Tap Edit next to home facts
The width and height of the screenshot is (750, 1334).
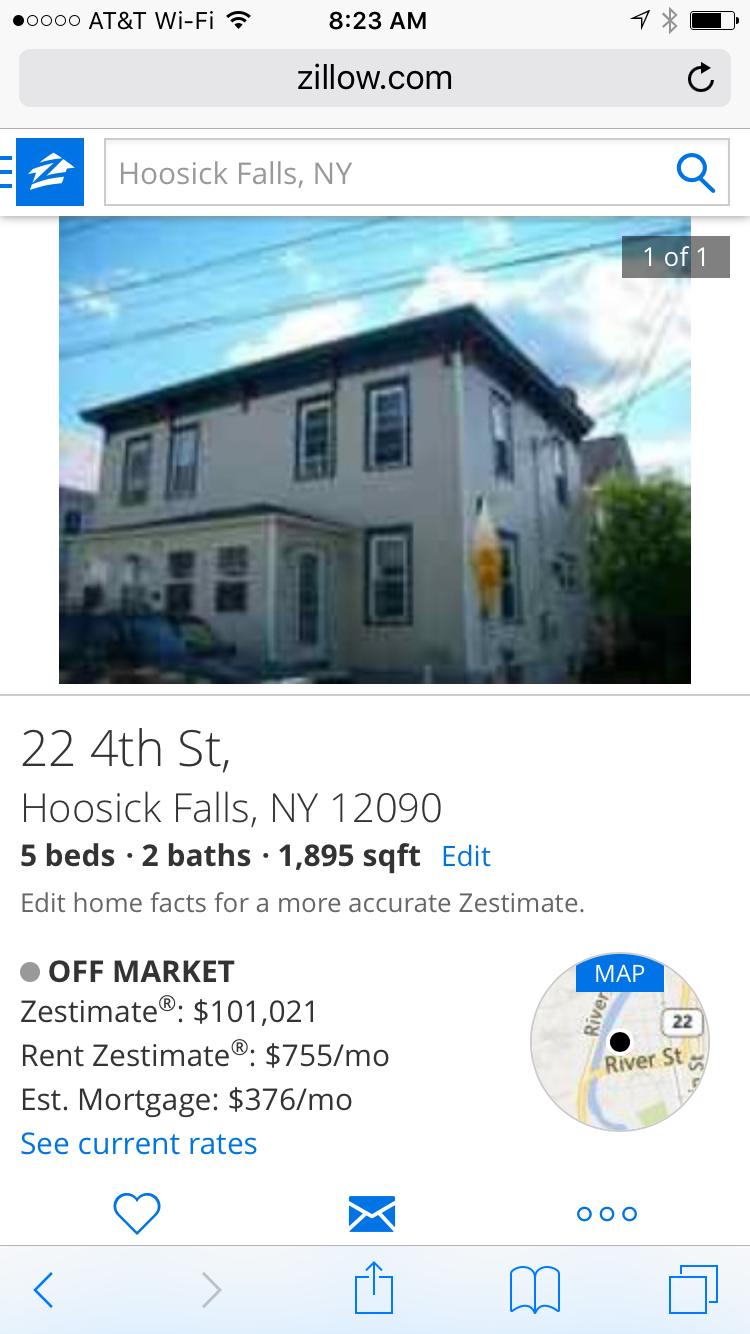coord(466,856)
